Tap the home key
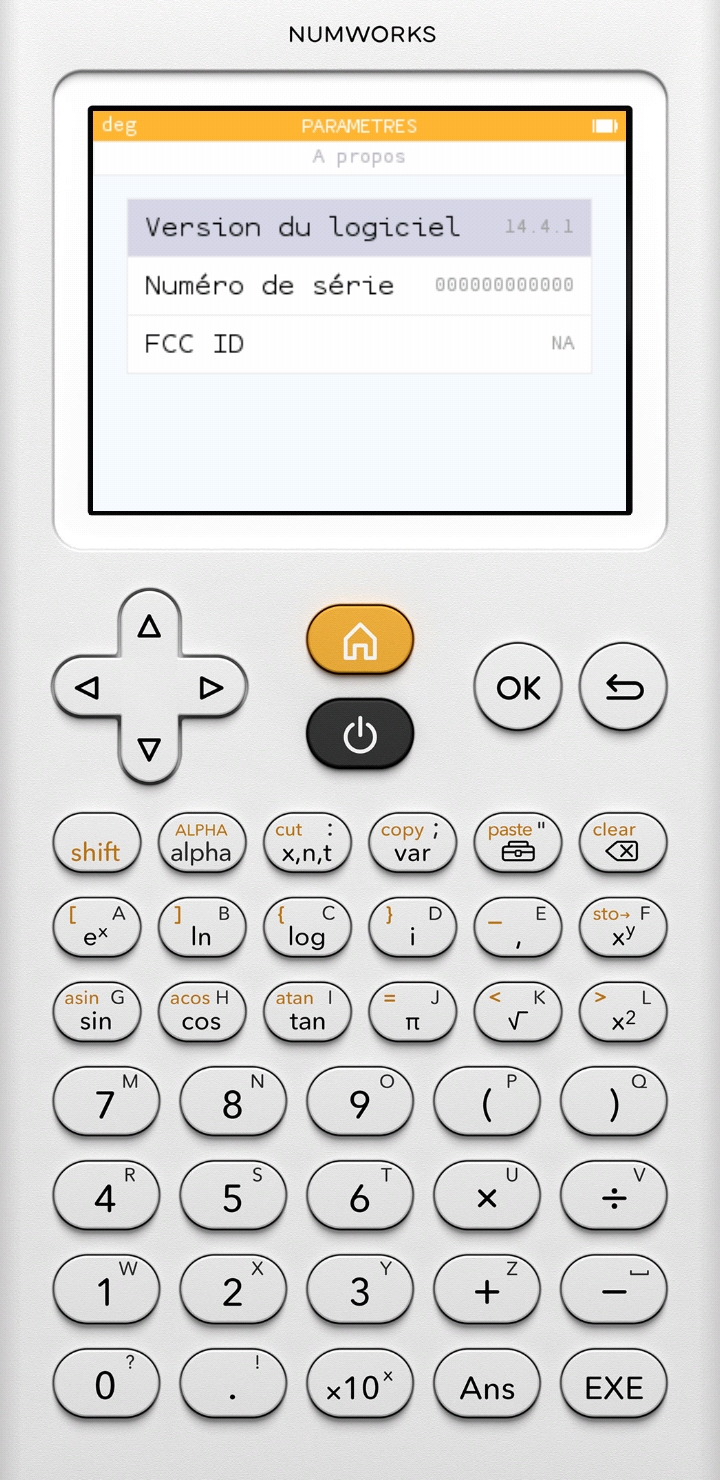The width and height of the screenshot is (720, 1480). [x=360, y=640]
